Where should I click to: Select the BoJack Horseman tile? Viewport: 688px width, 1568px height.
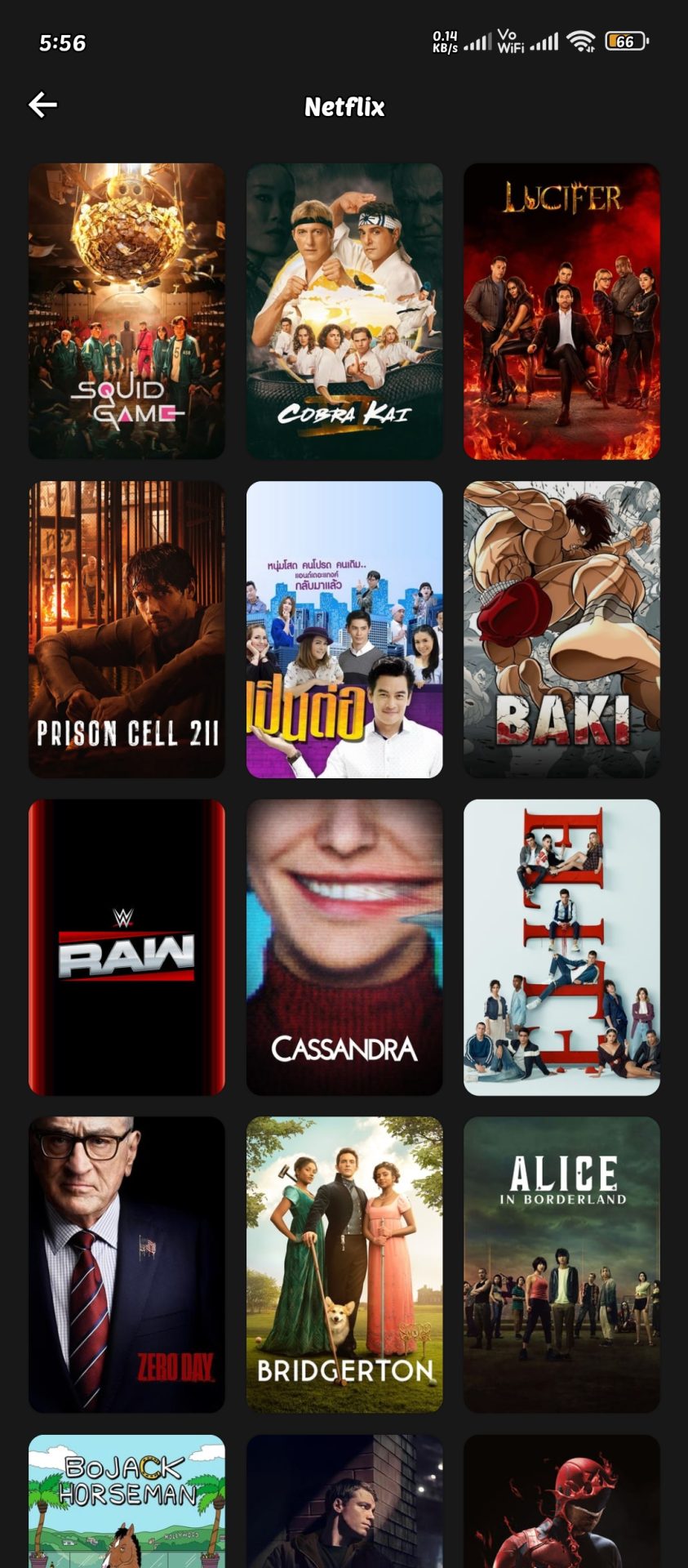coord(127,1501)
